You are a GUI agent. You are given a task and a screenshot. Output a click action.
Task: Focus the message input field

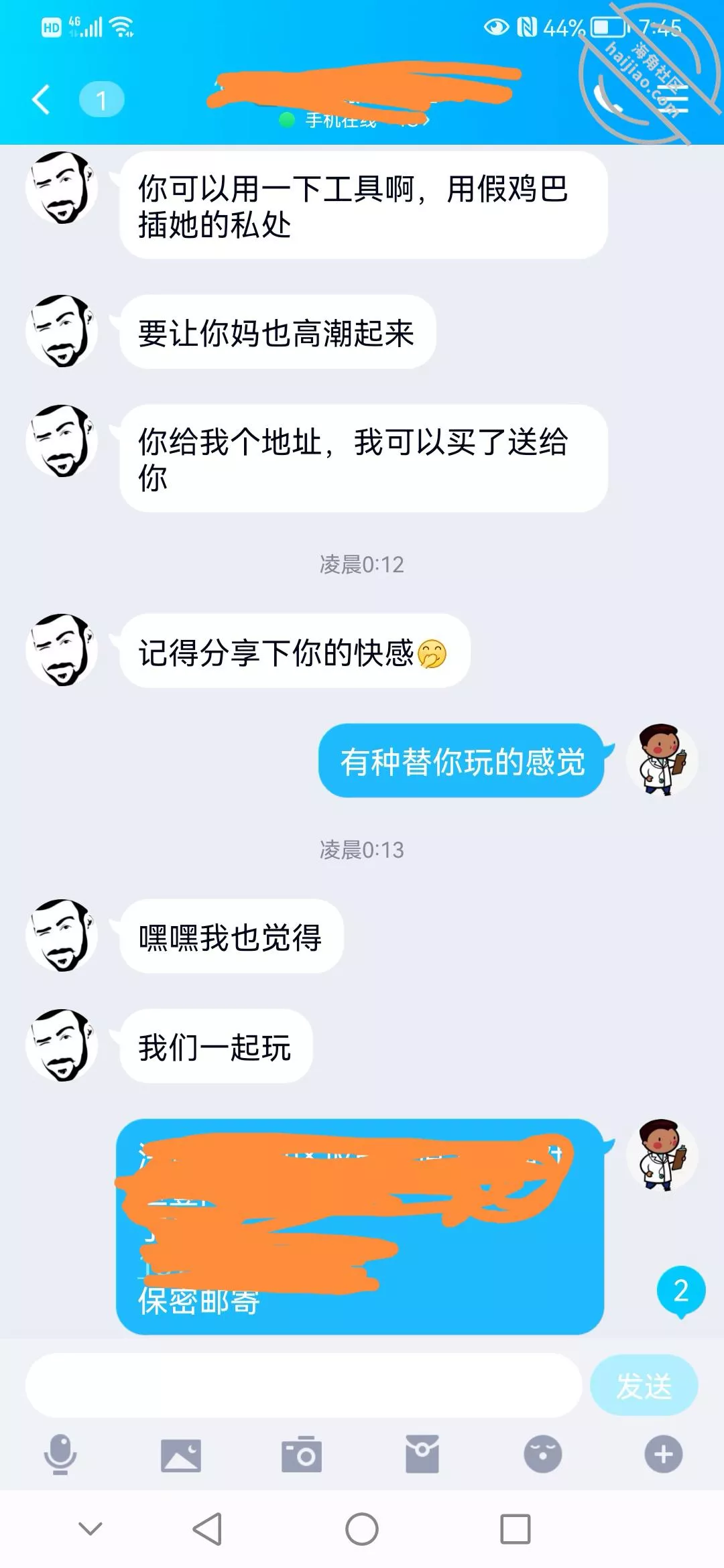(x=303, y=1385)
